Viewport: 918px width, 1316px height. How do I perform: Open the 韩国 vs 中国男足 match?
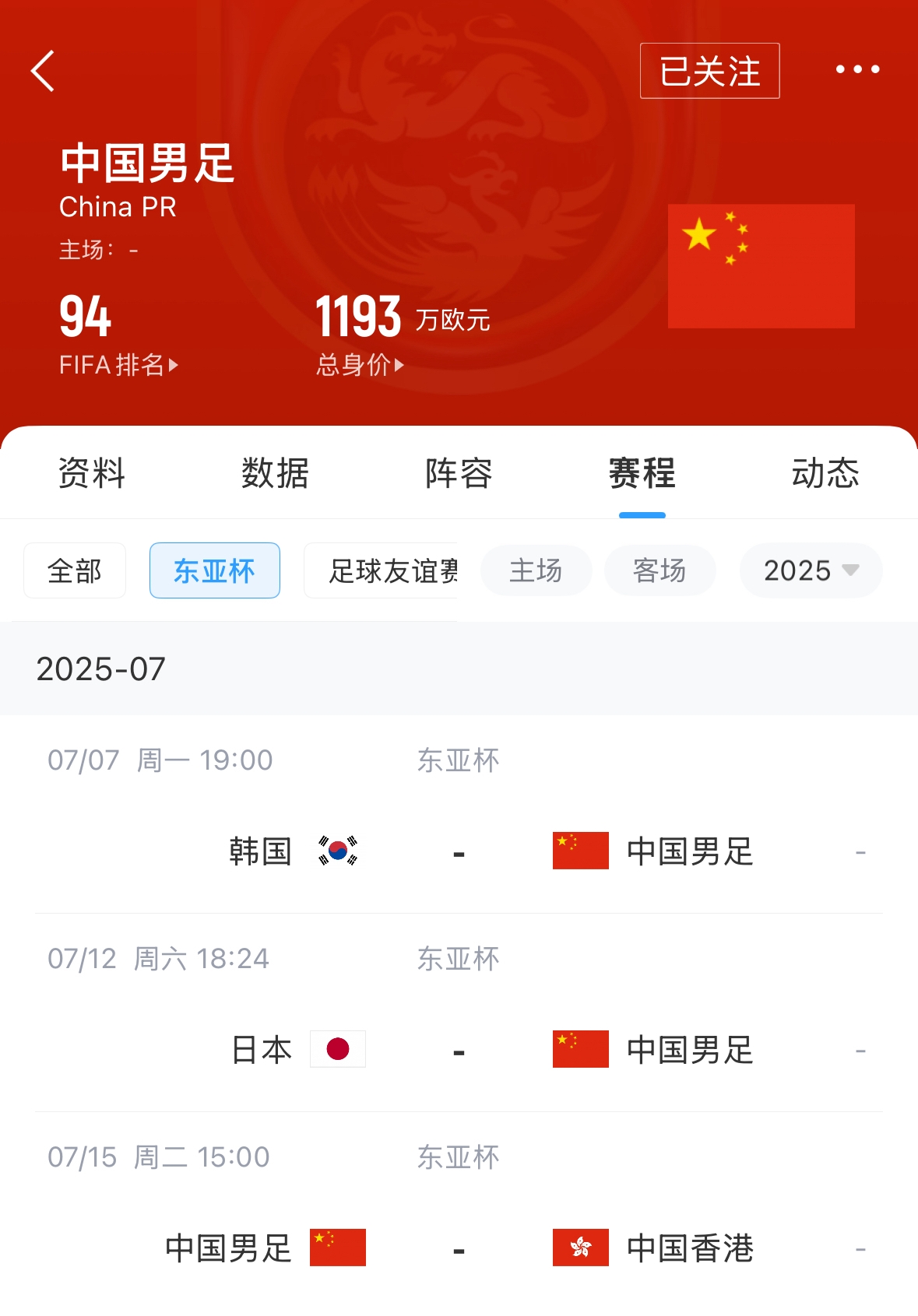point(459,851)
